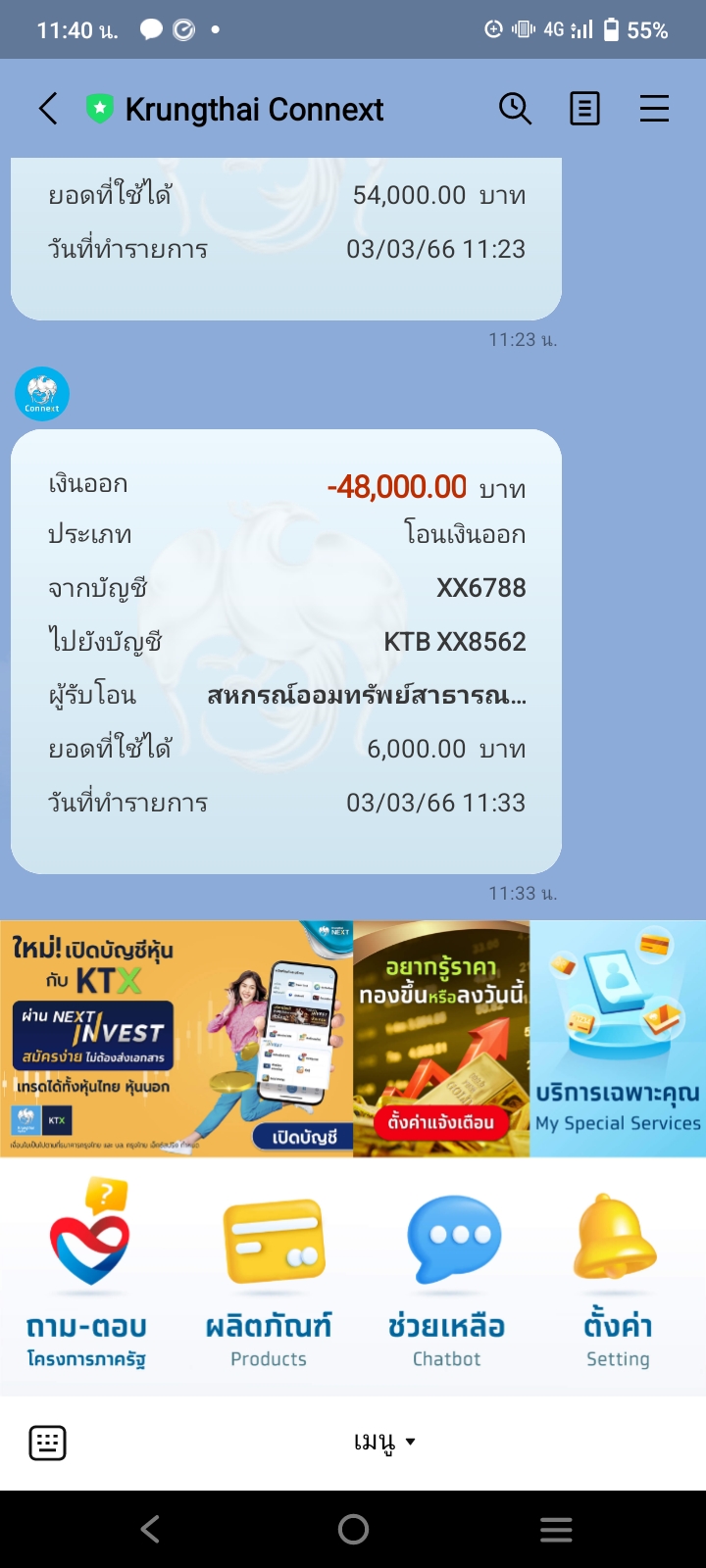Open My Special Services tile
706x1568 pixels.
(x=618, y=1039)
